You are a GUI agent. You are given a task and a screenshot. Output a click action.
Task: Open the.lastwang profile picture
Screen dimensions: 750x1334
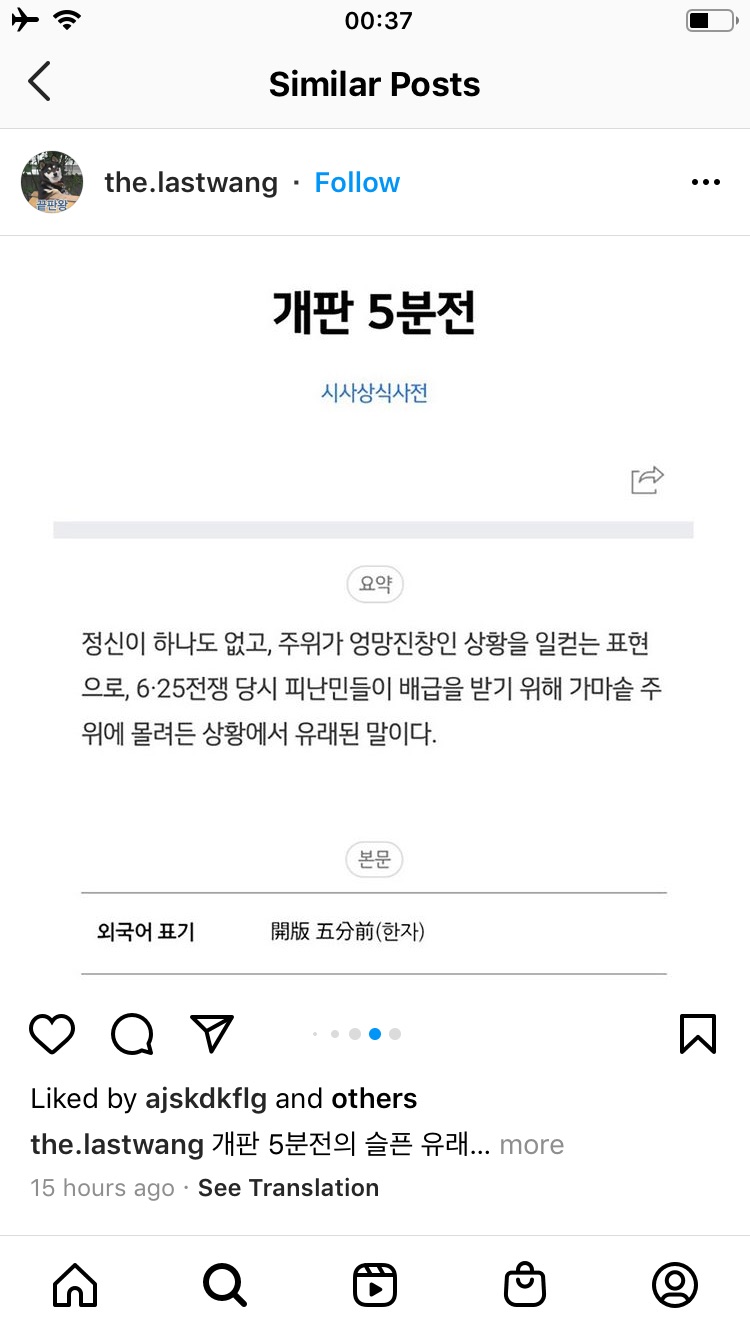click(x=52, y=183)
